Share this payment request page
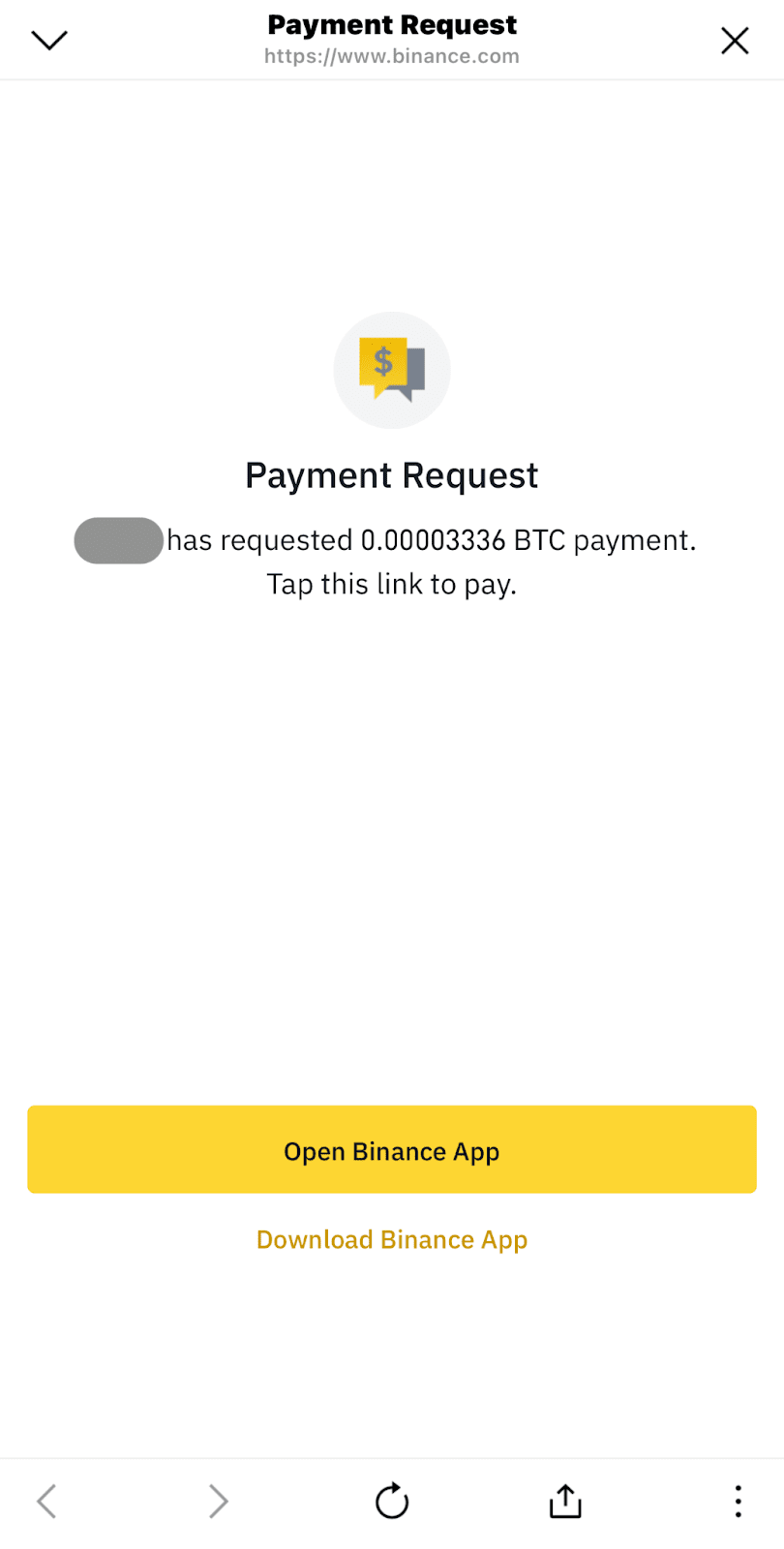784x1549 pixels. 565,1502
